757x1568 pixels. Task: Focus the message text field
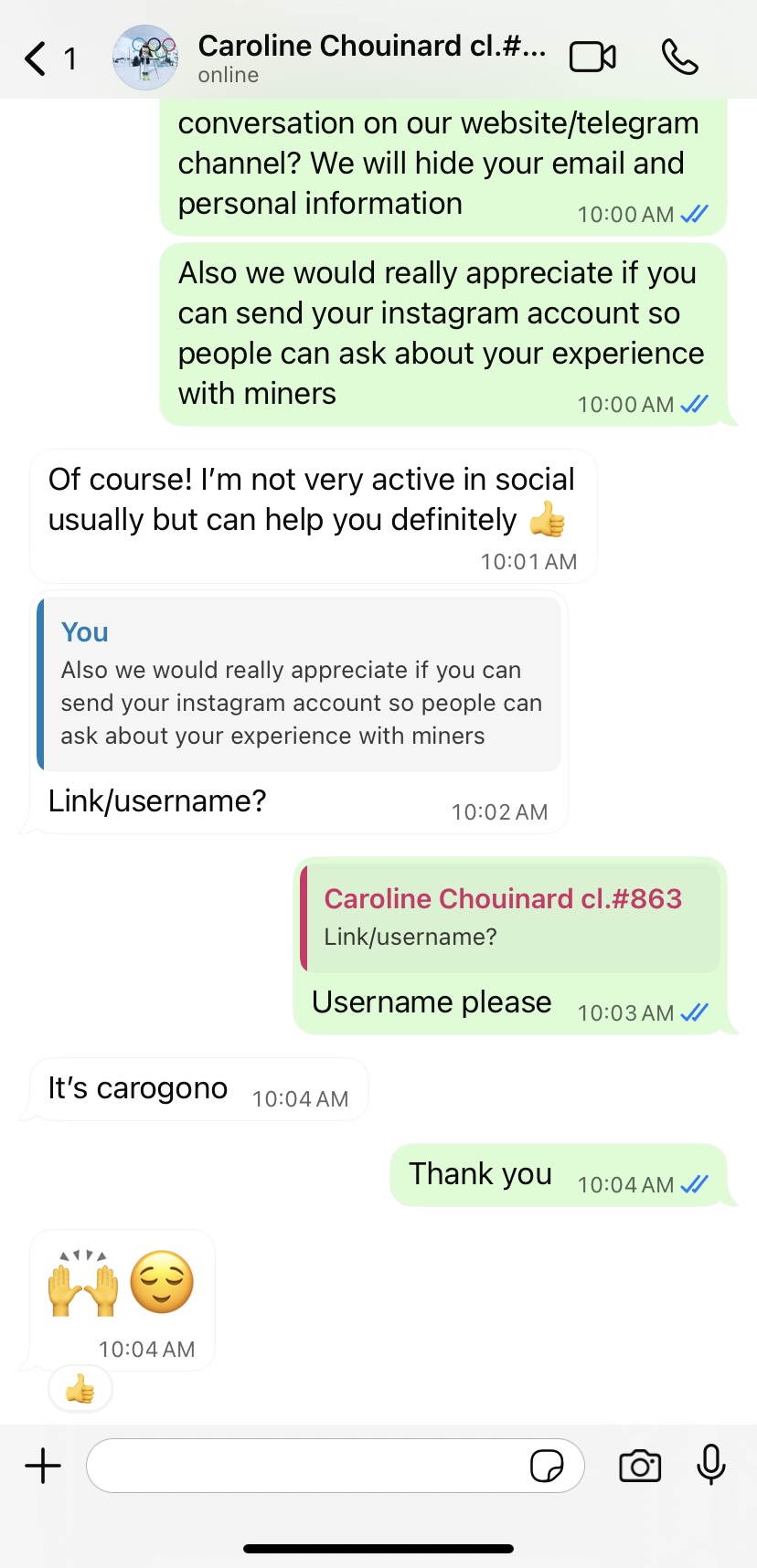(306, 1467)
